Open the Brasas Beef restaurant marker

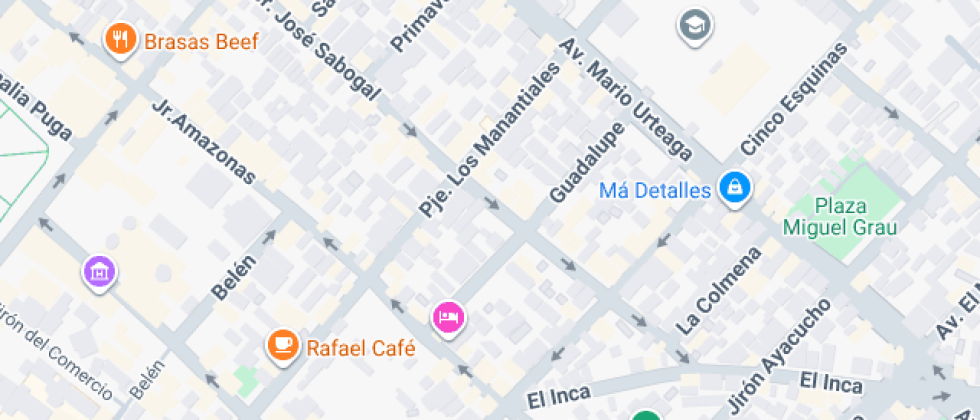(x=121, y=40)
